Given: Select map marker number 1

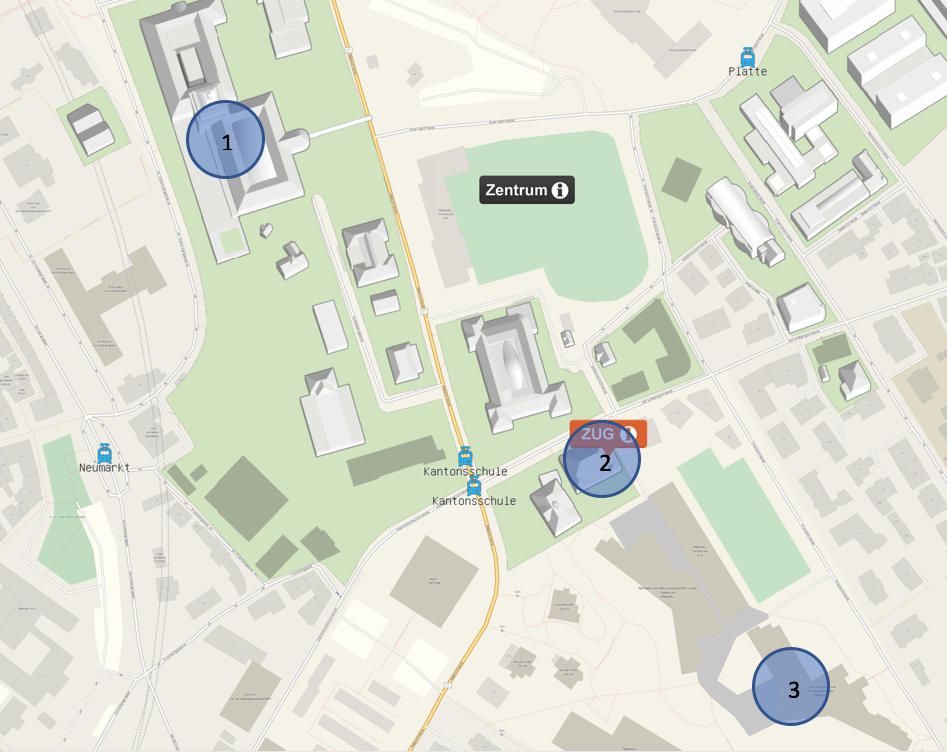Looking at the screenshot, I should [x=225, y=140].
